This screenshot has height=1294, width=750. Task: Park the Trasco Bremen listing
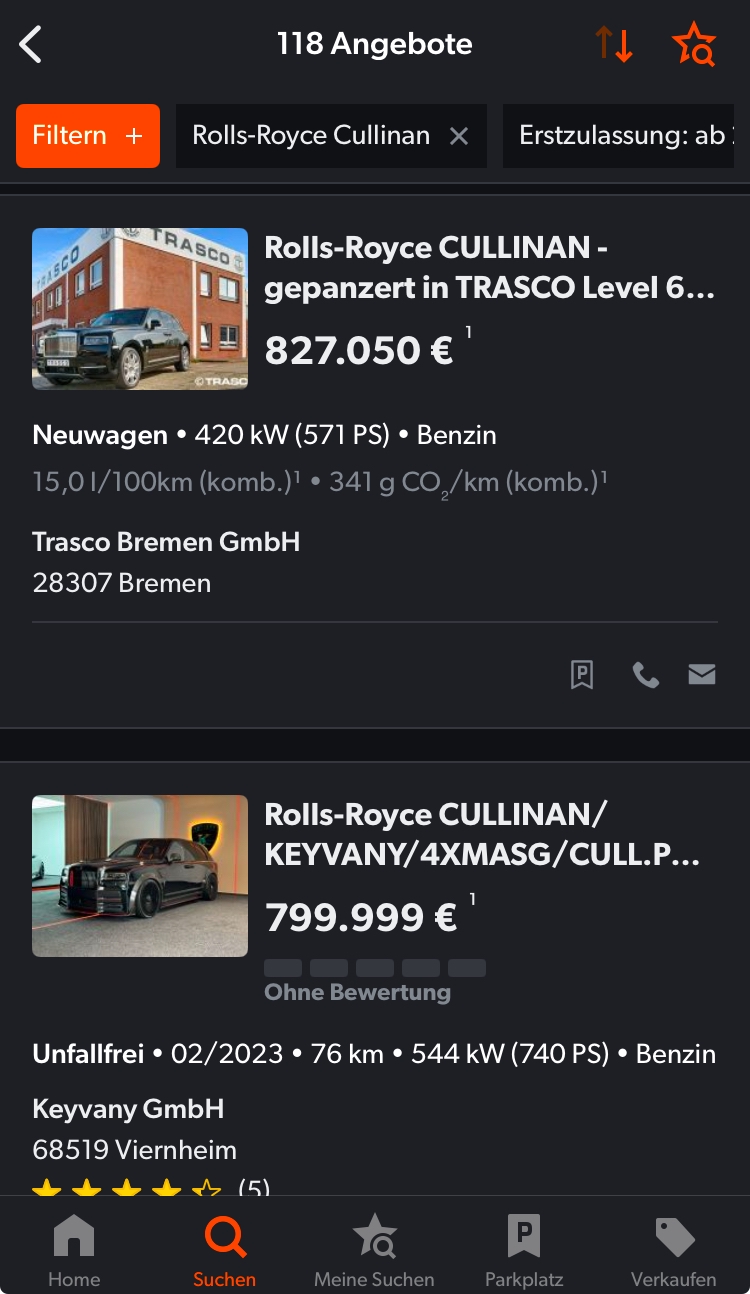click(582, 675)
